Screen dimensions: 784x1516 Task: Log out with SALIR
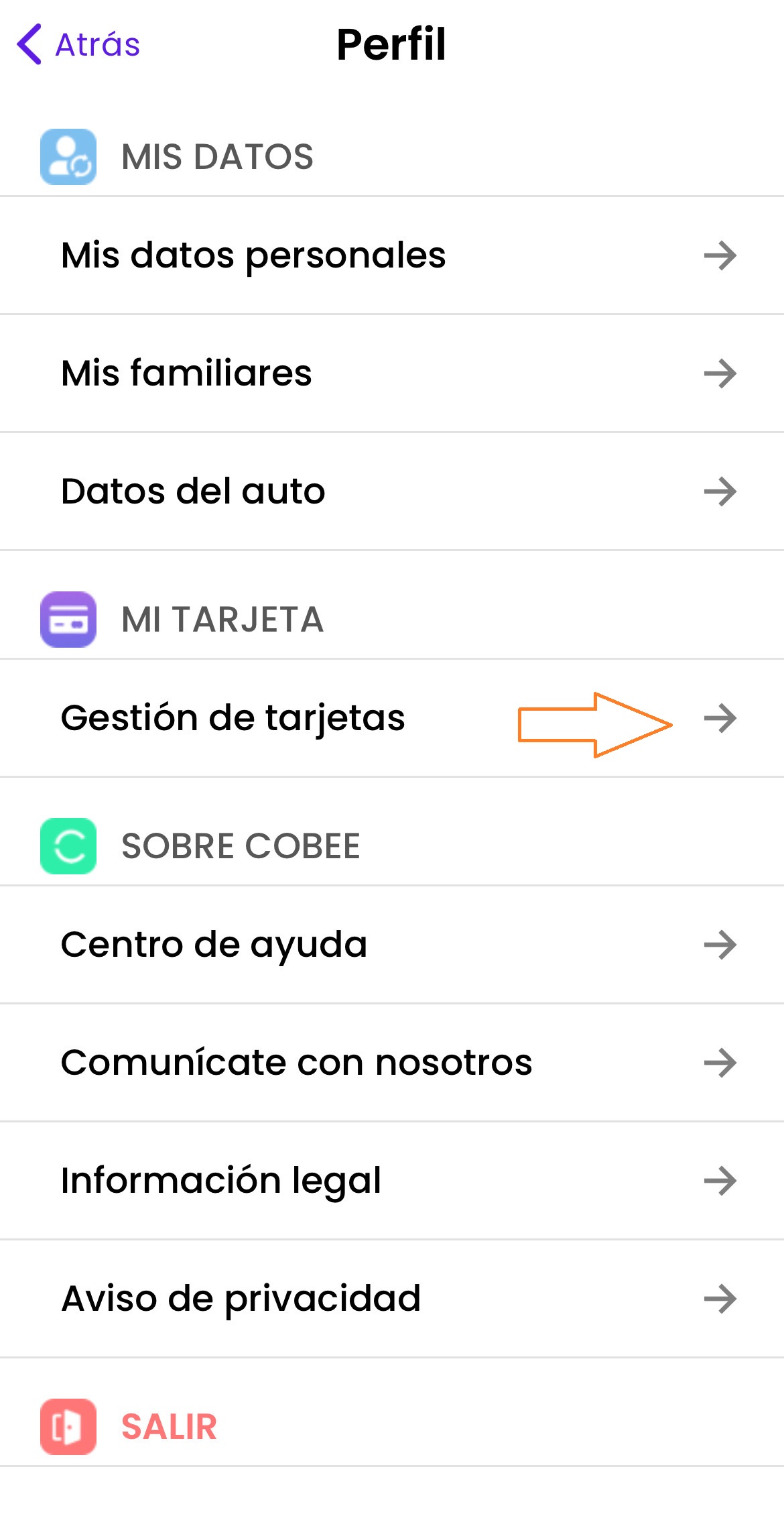[168, 1426]
